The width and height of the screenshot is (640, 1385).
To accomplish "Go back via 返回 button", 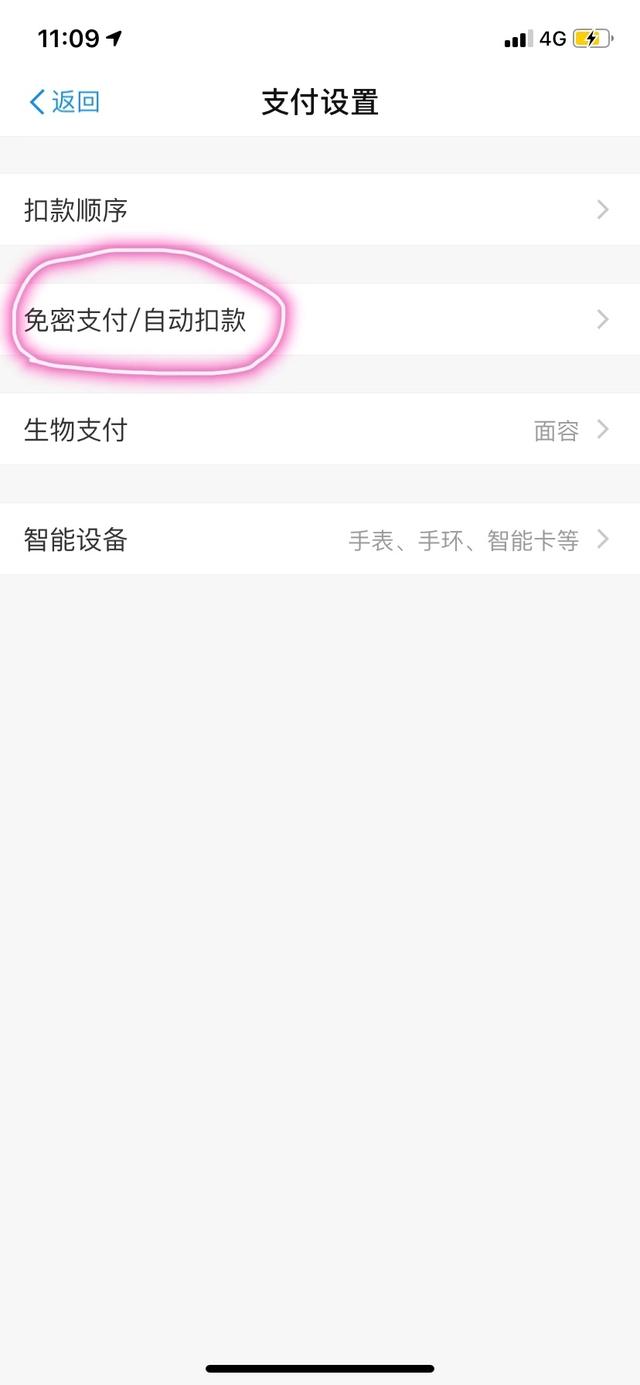I will tap(65, 101).
